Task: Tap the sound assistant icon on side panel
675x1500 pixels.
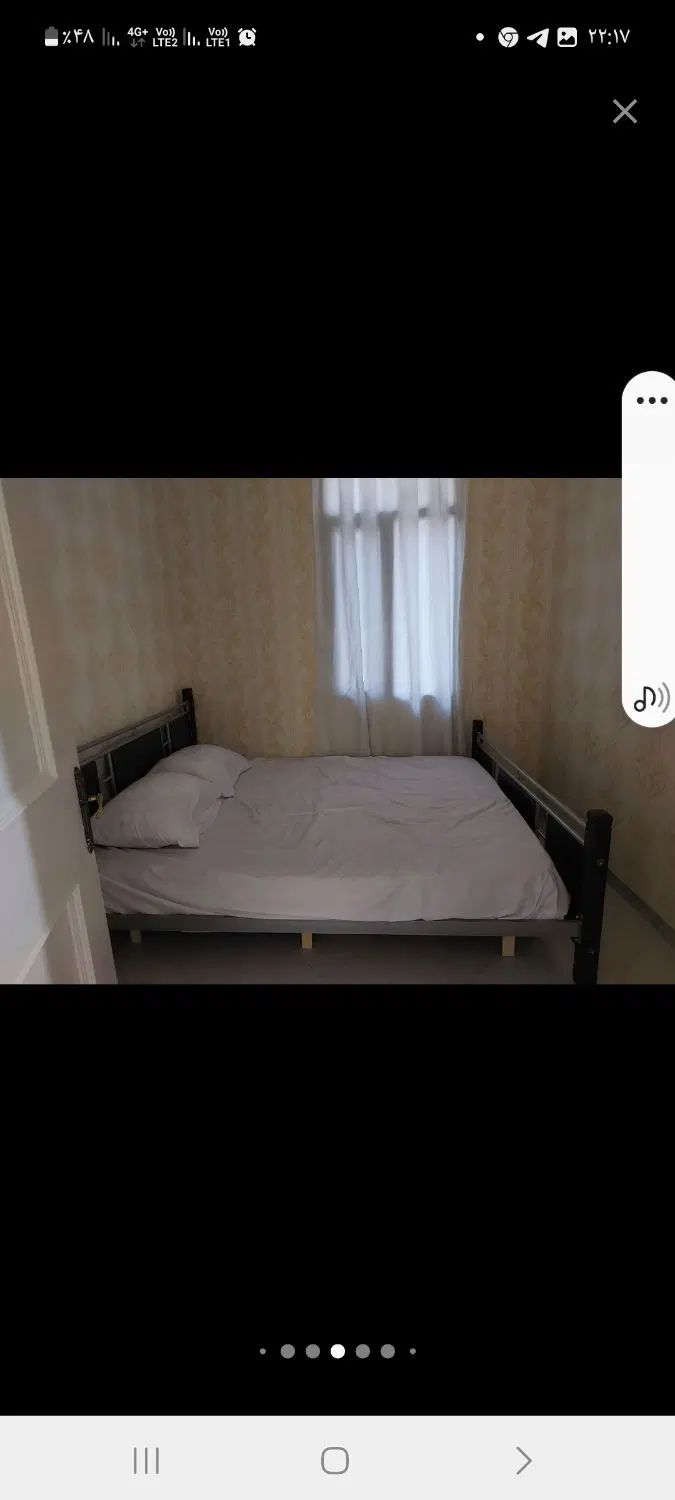Action: tap(651, 697)
